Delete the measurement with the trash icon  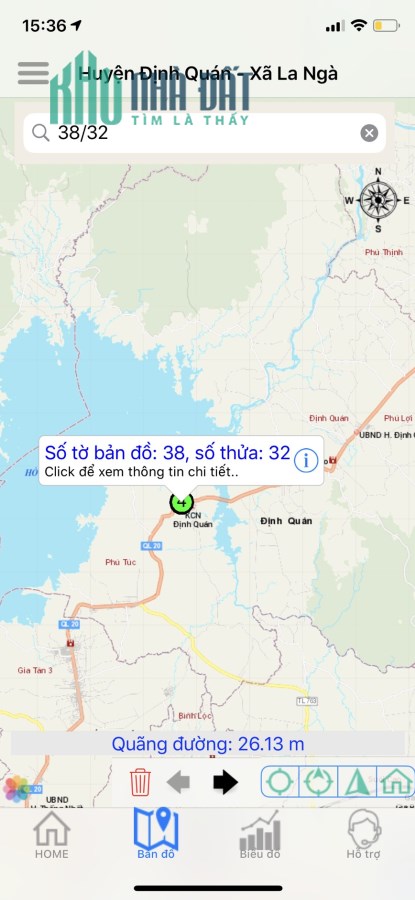(140, 782)
